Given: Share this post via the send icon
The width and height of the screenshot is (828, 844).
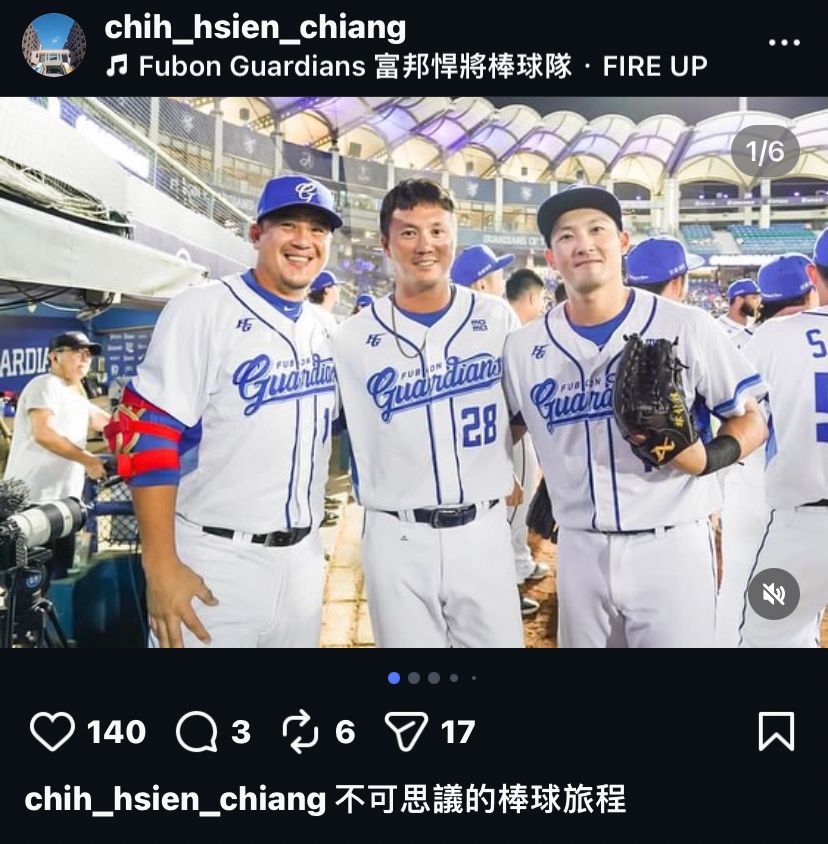Looking at the screenshot, I should (x=407, y=732).
